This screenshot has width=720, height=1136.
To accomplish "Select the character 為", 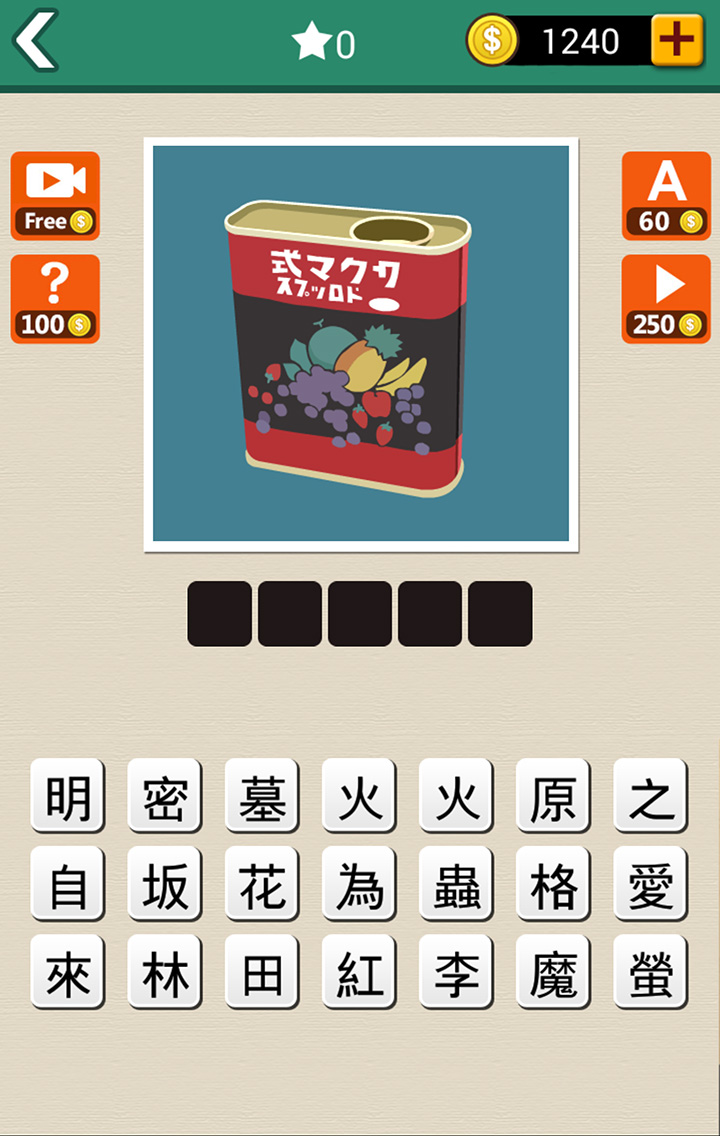I will [x=359, y=884].
